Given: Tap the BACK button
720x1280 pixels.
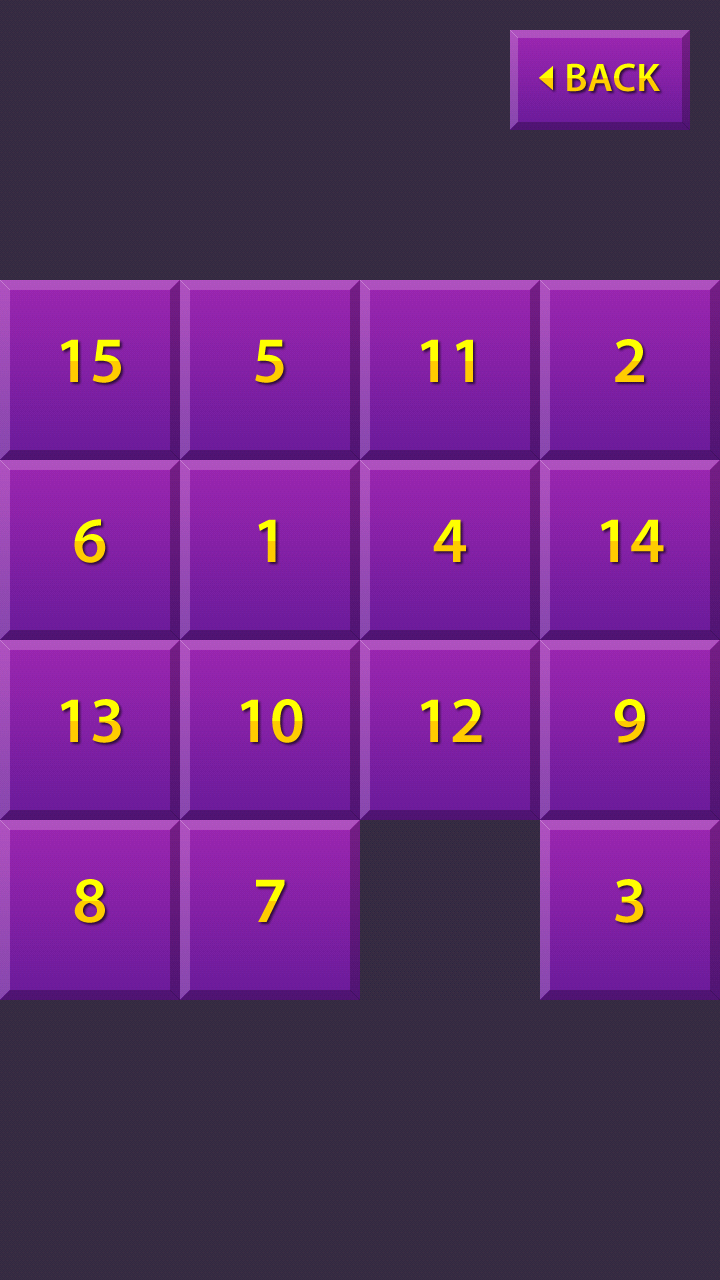Looking at the screenshot, I should point(600,79).
